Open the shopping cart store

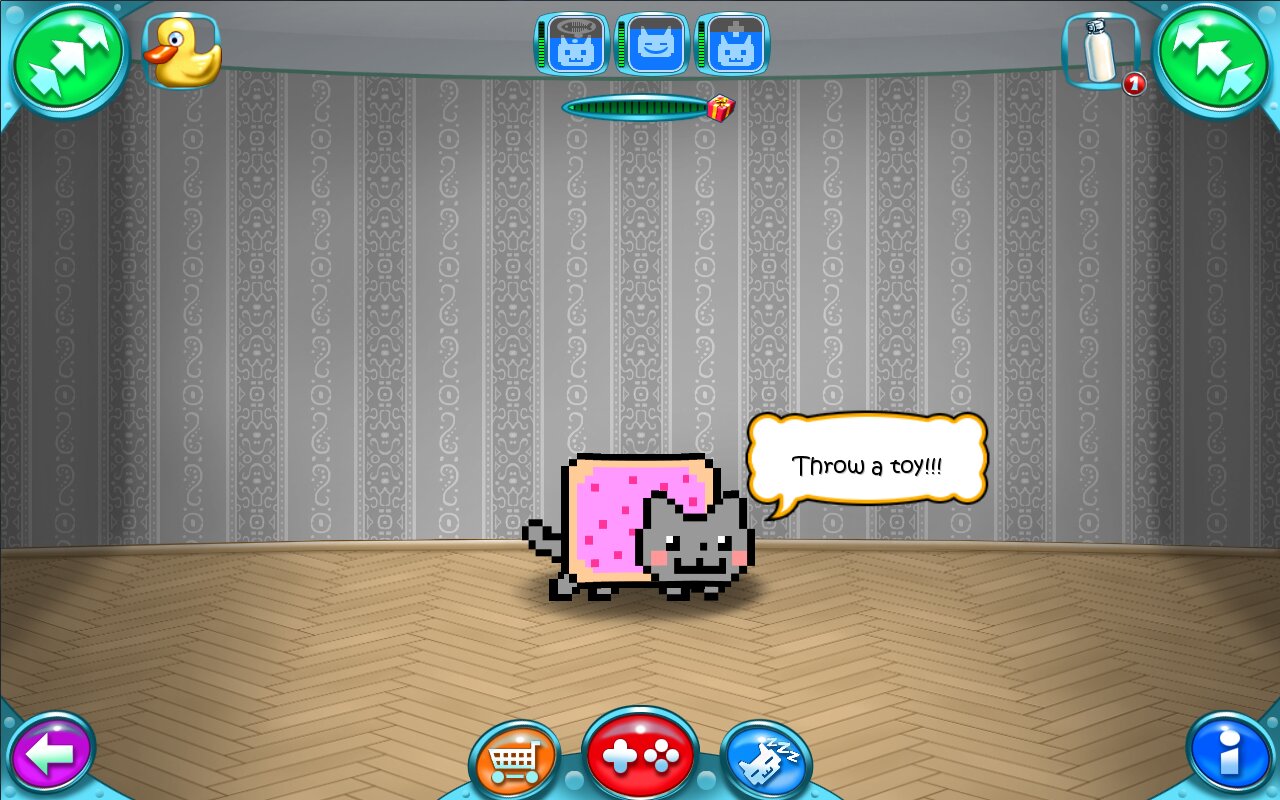(x=514, y=762)
